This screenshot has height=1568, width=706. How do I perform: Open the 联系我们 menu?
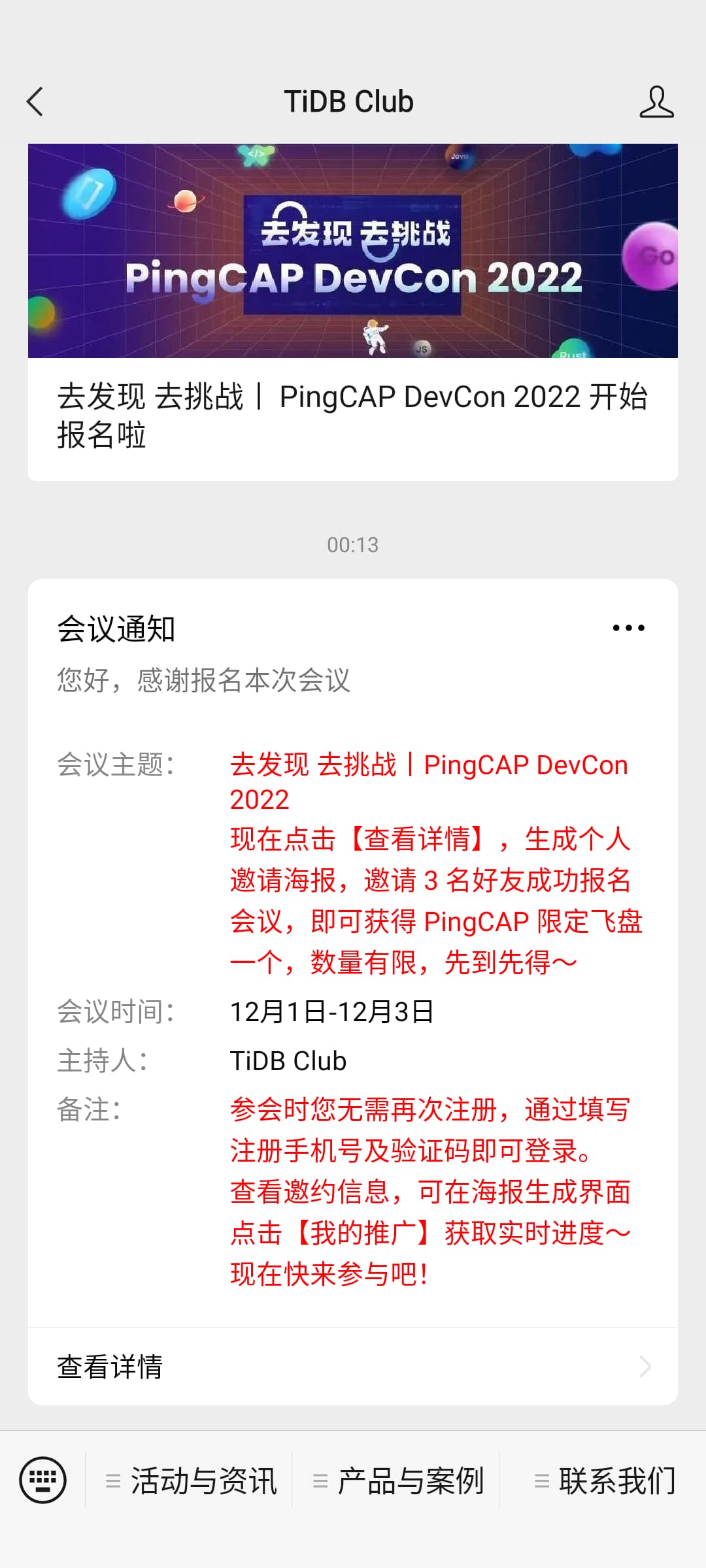(x=604, y=1480)
